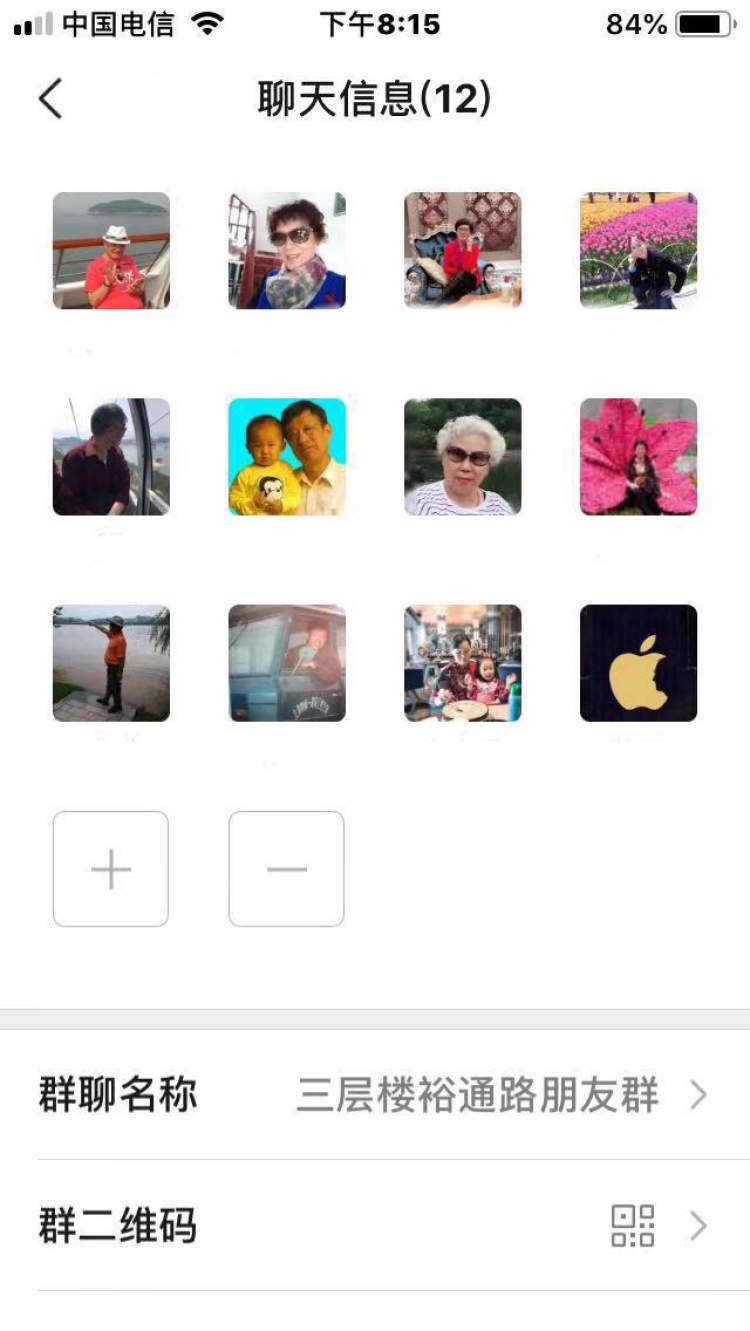Open member avatar with tulip field
The image size is (750, 1331).
point(638,250)
